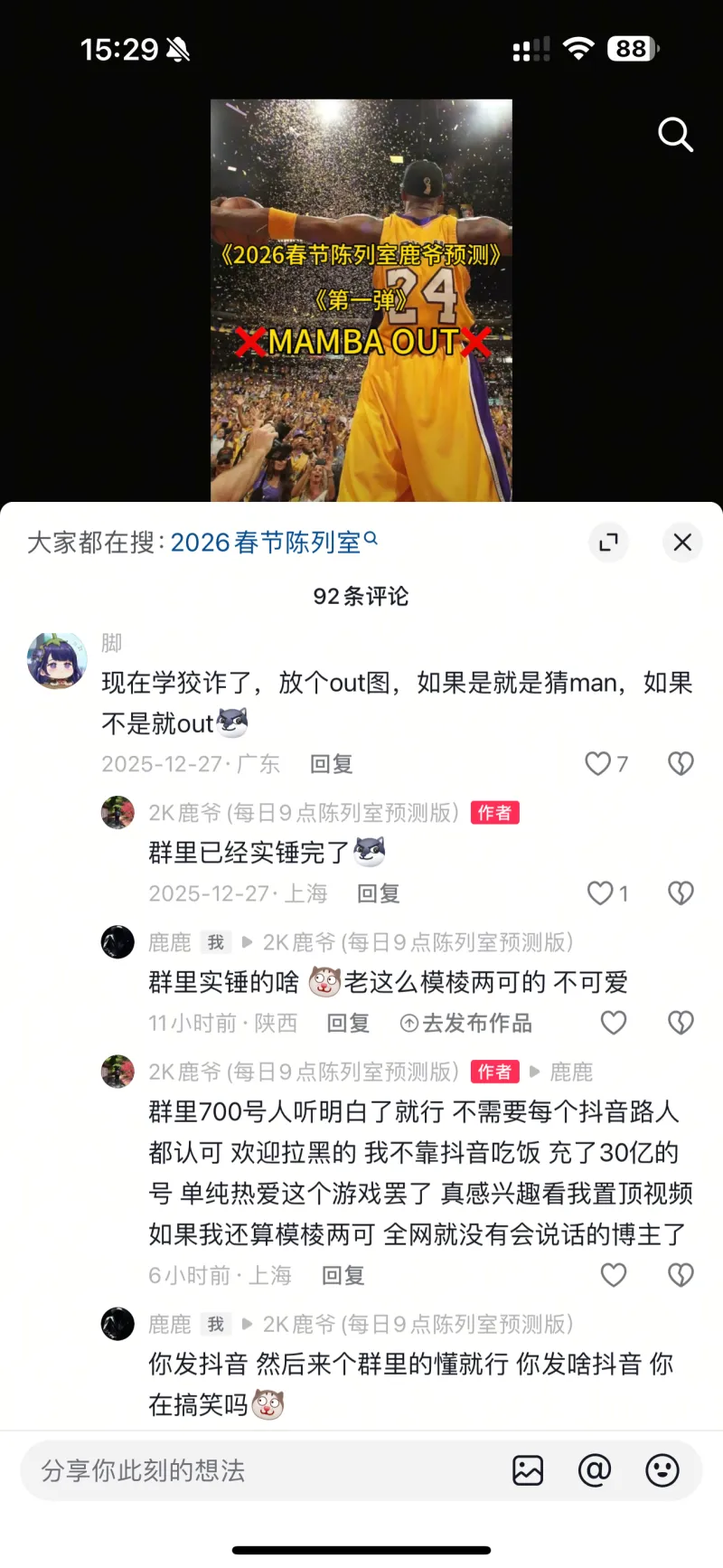Like the author's reply 群里已经实锤完了
The width and height of the screenshot is (723, 1568).
tap(601, 893)
